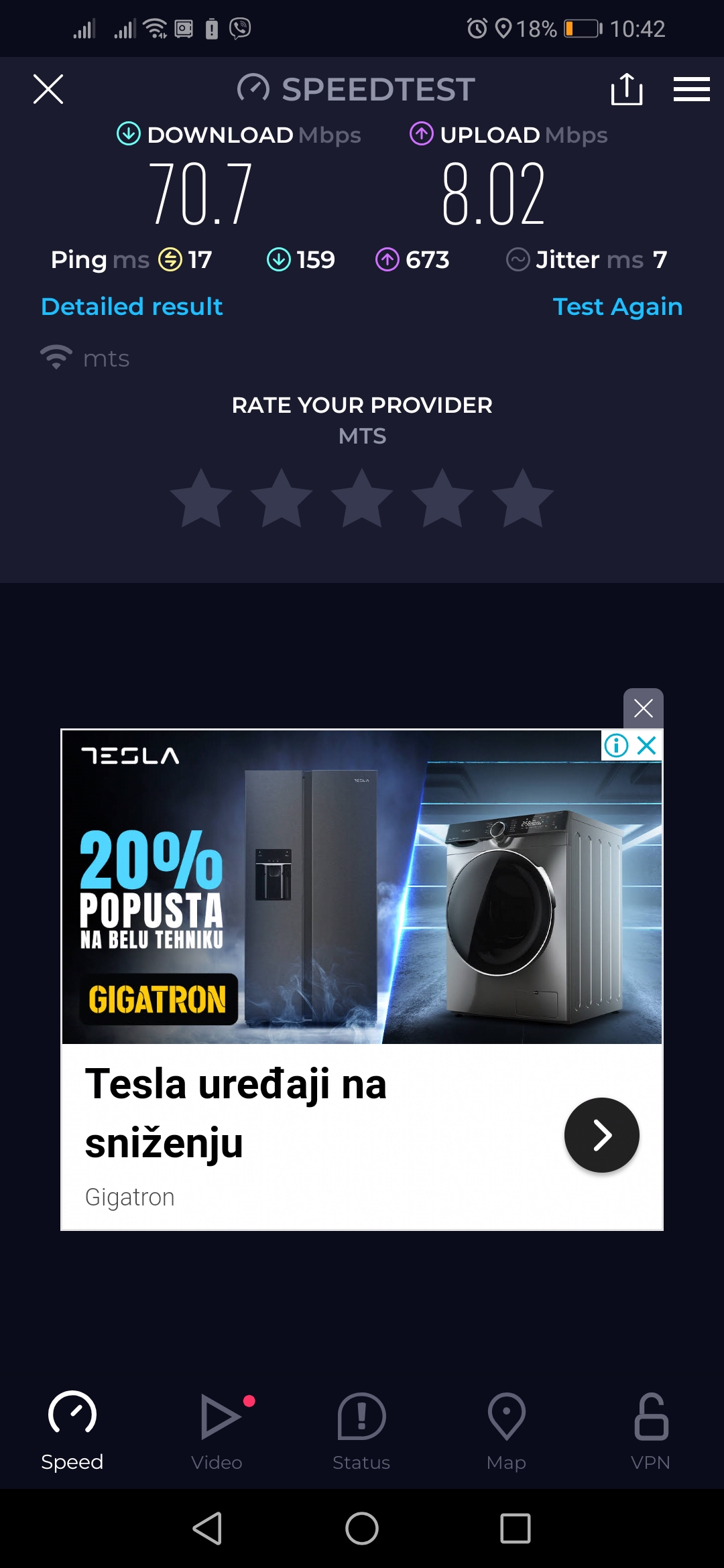Viewport: 724px width, 1568px height.
Task: Share the speed test result
Action: (x=627, y=89)
